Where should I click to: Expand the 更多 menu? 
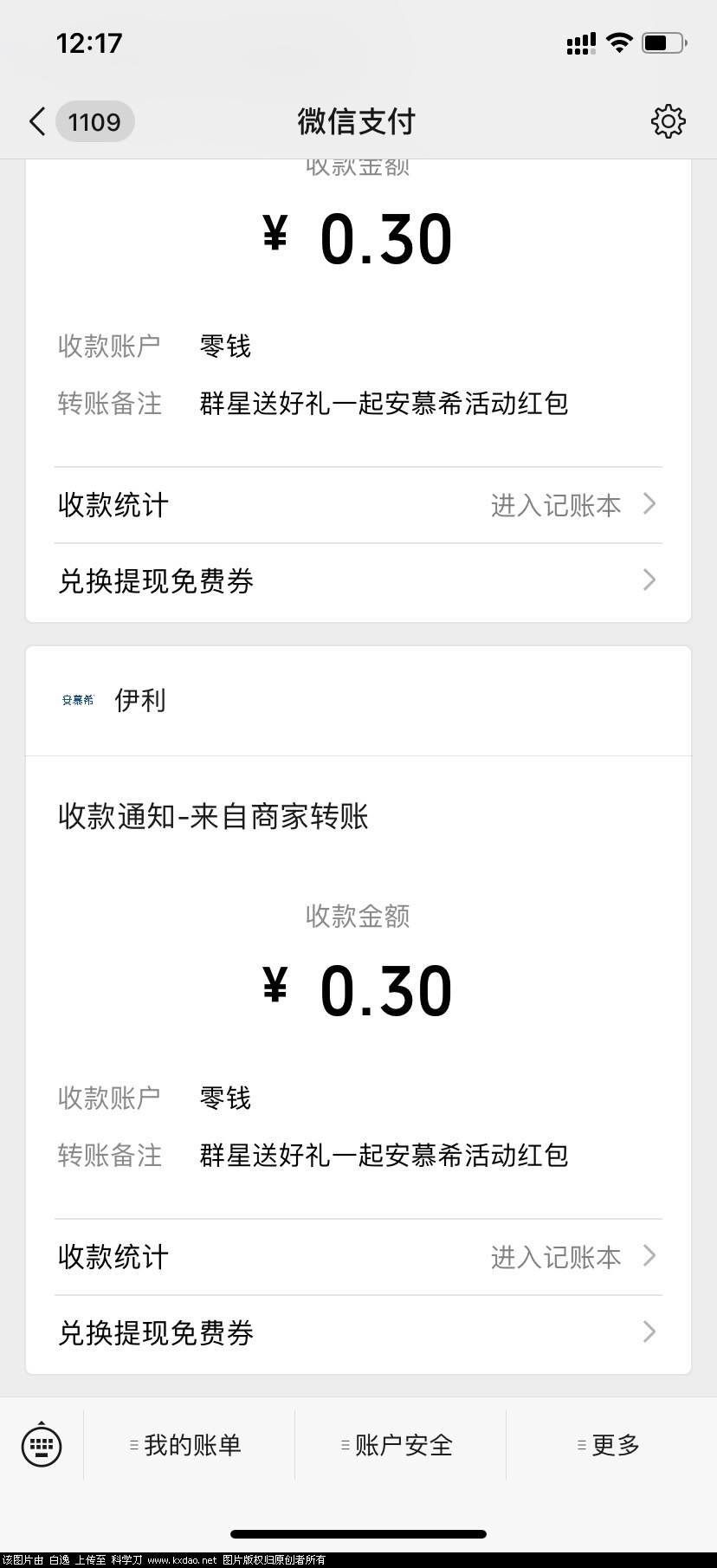[611, 1445]
